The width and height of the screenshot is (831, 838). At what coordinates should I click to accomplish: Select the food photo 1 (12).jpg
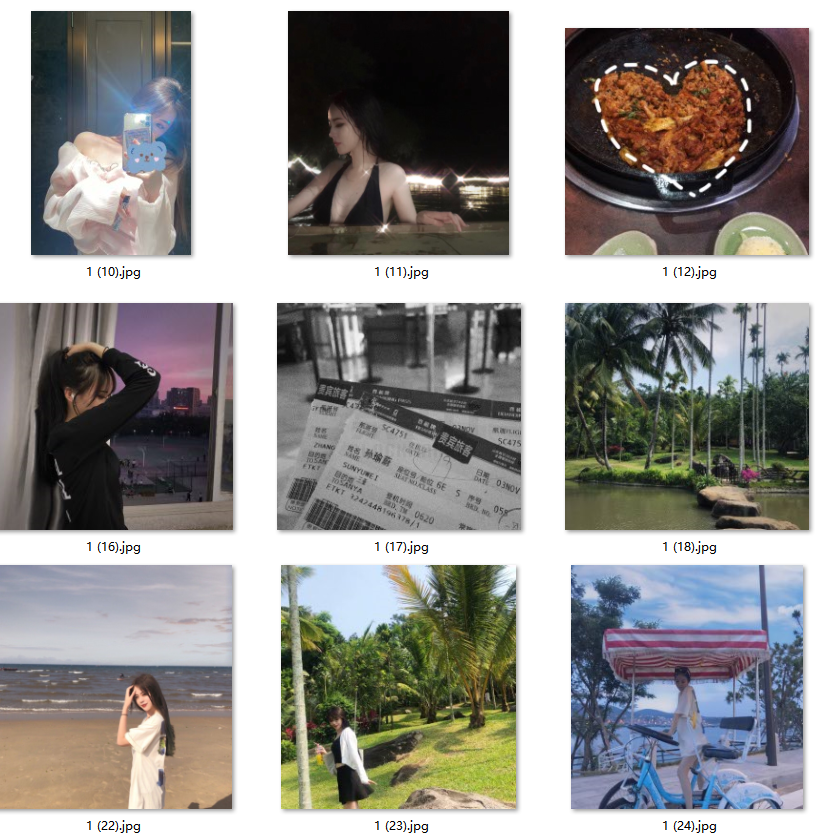(687, 141)
